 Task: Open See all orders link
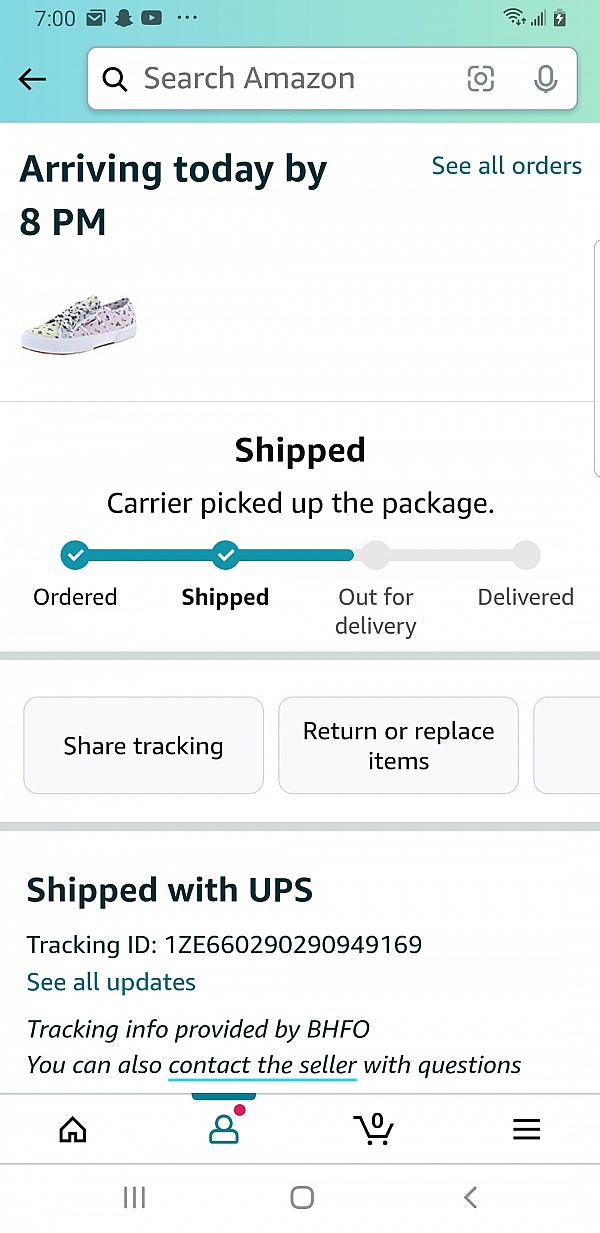(506, 166)
